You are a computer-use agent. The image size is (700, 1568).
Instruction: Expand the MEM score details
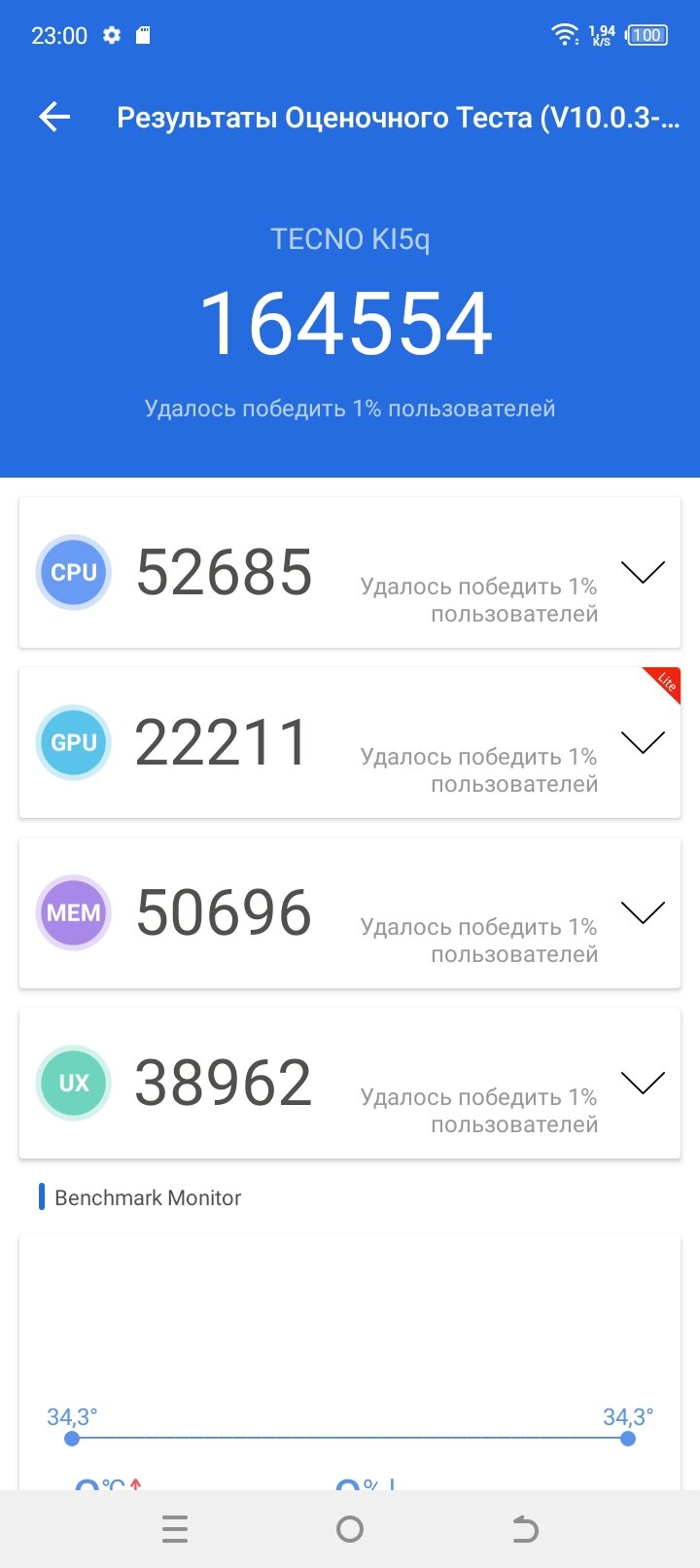[643, 912]
